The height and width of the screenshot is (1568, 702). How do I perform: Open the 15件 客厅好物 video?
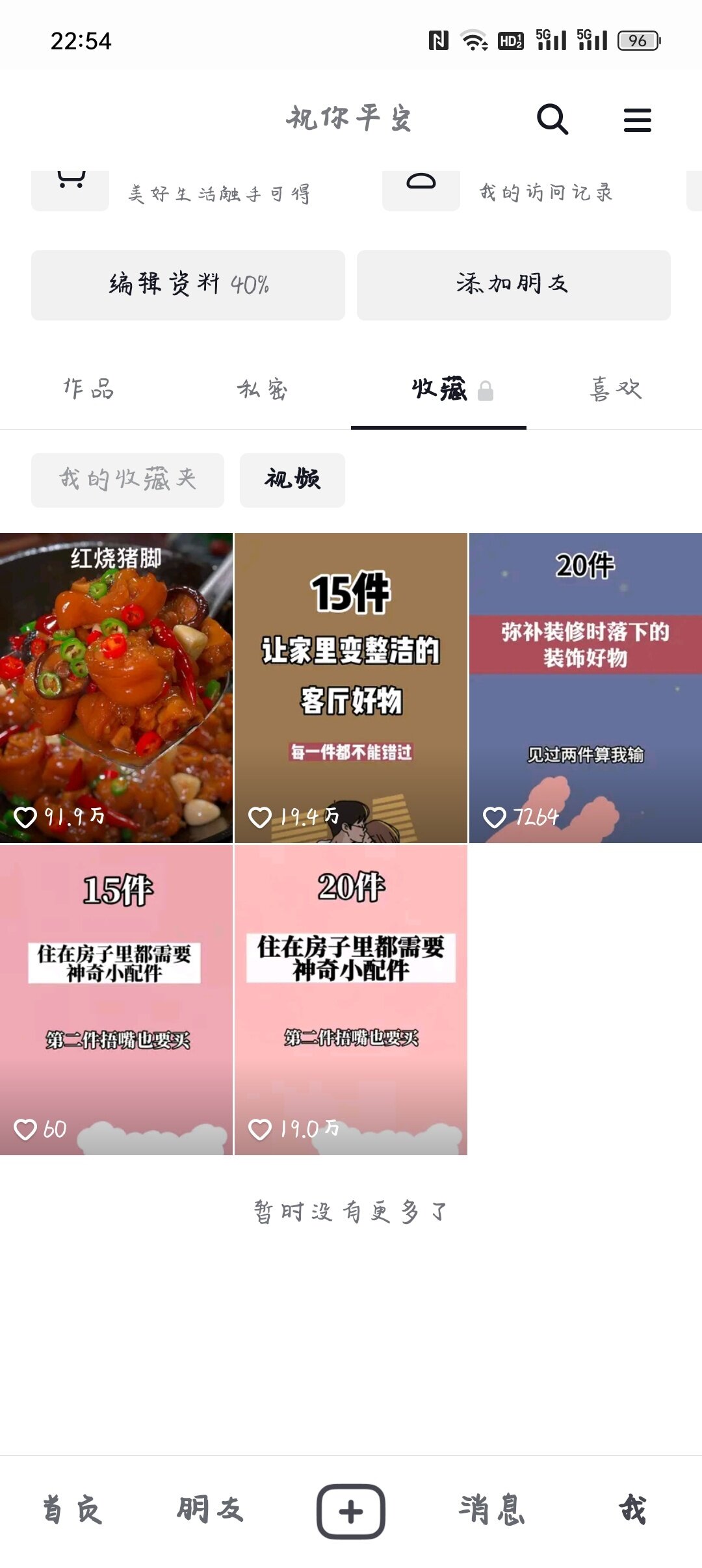[350, 688]
